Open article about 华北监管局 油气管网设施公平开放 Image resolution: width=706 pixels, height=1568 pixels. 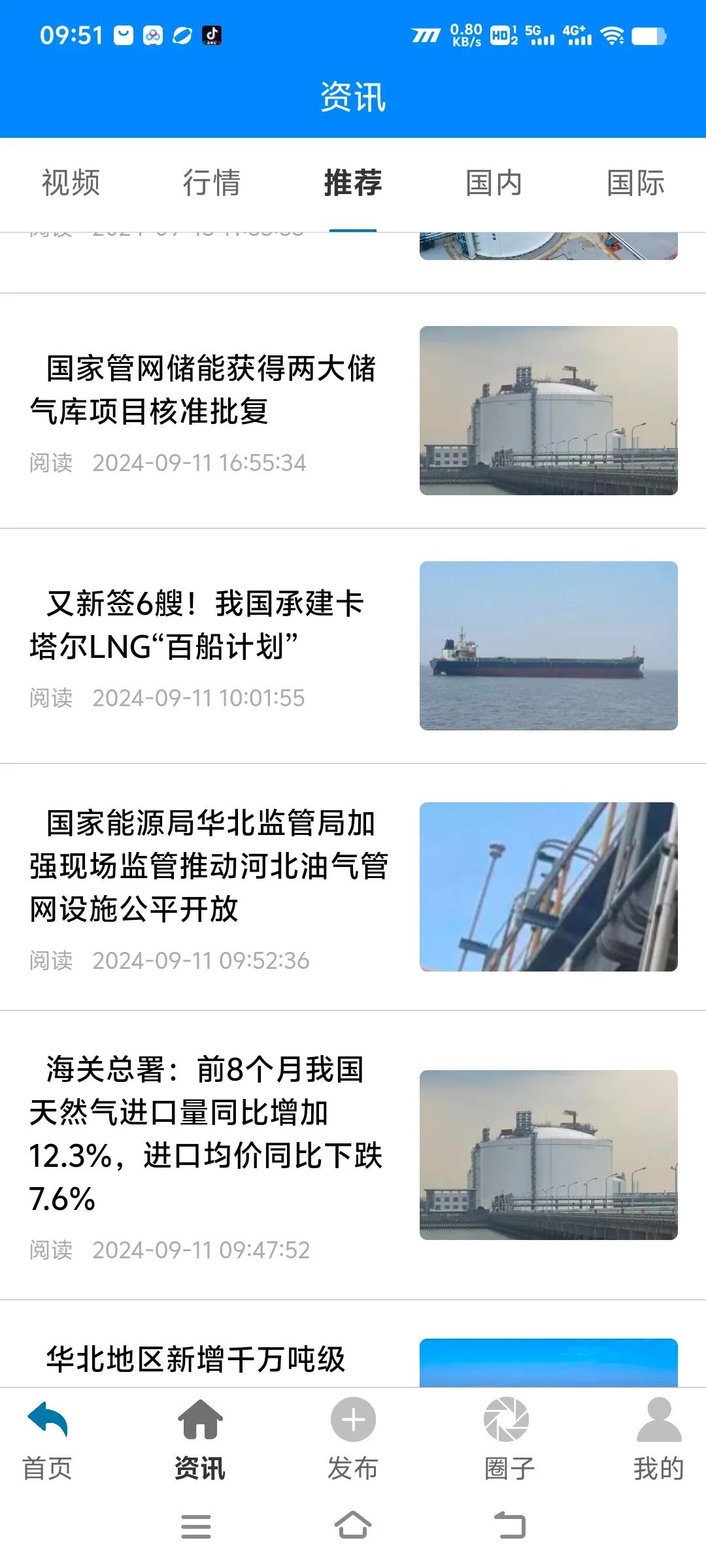(x=209, y=866)
